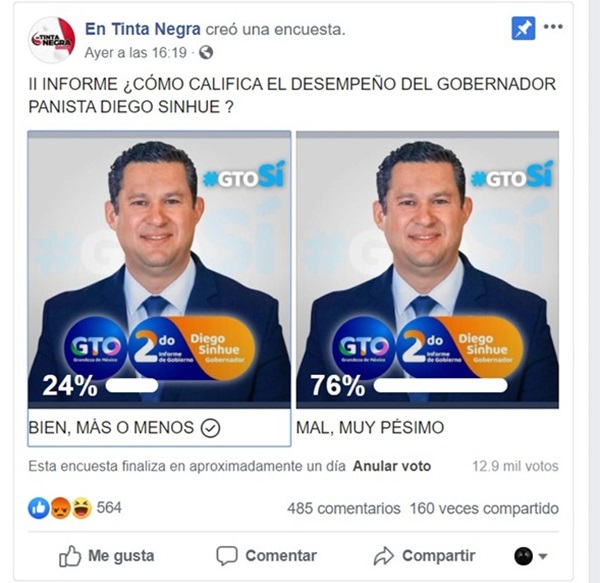Tap the pinned post icon
This screenshot has height=583, width=600.
click(523, 28)
